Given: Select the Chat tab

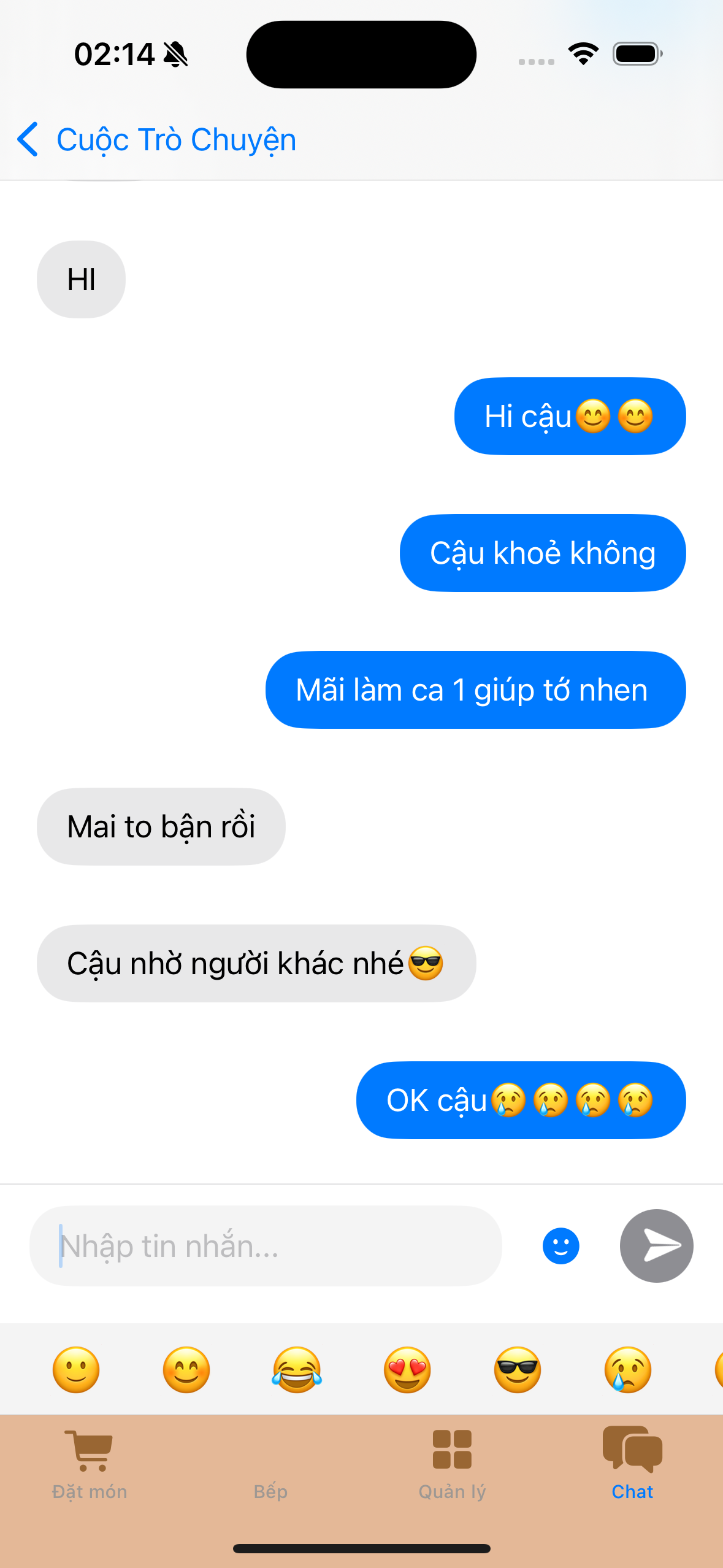Looking at the screenshot, I should 632,1463.
